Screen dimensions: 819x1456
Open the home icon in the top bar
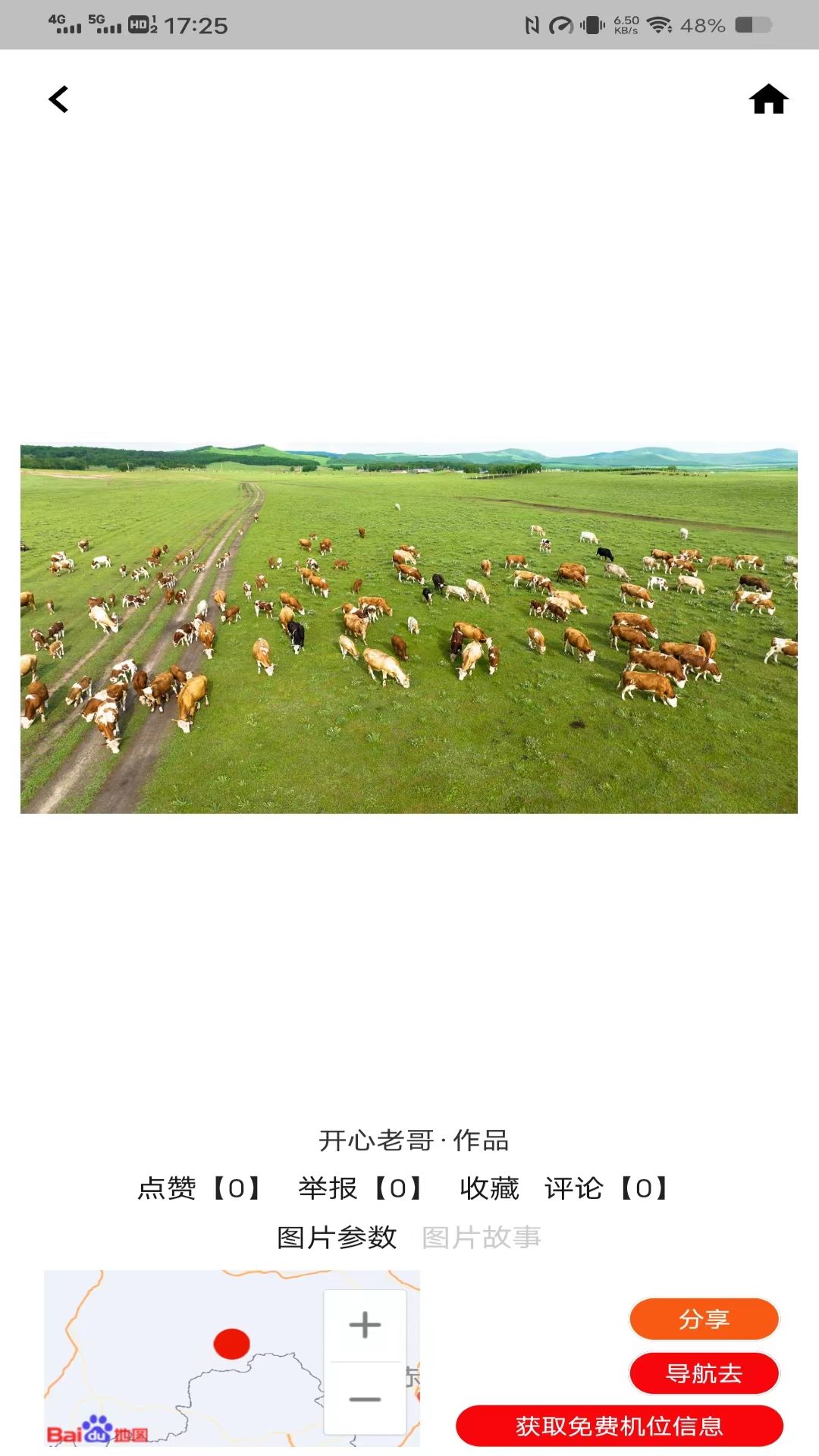coord(768,99)
